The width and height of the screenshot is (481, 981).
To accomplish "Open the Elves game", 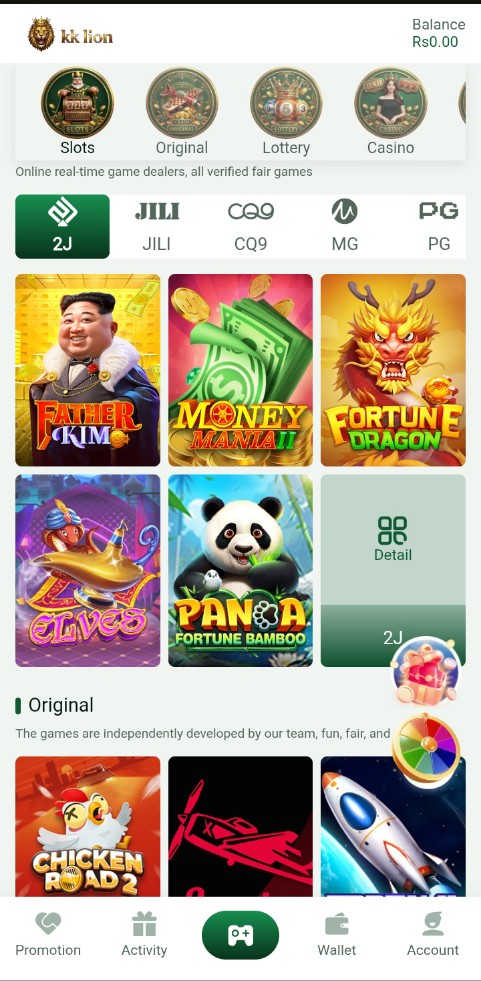I will (88, 571).
